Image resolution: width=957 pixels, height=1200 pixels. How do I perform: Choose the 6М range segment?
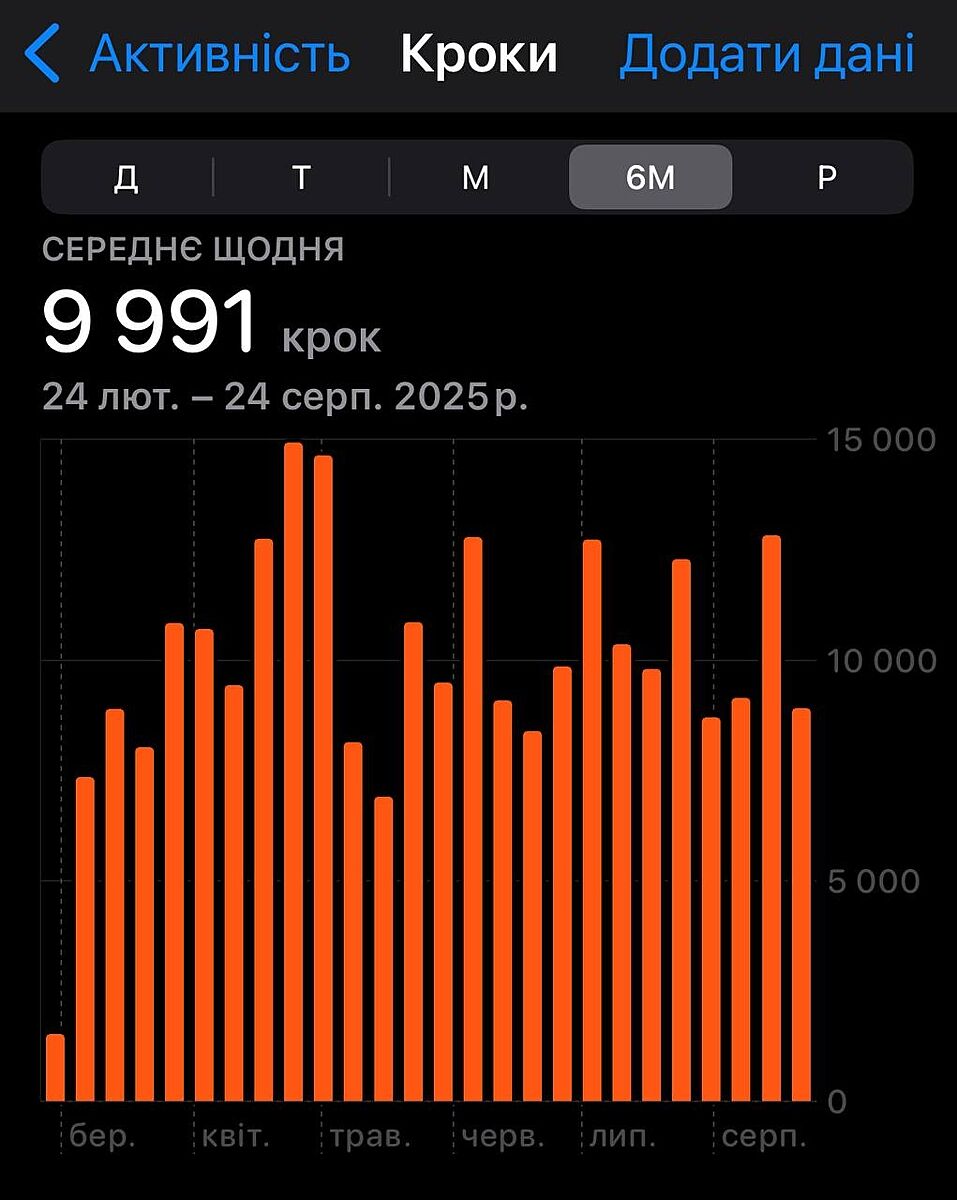click(650, 178)
